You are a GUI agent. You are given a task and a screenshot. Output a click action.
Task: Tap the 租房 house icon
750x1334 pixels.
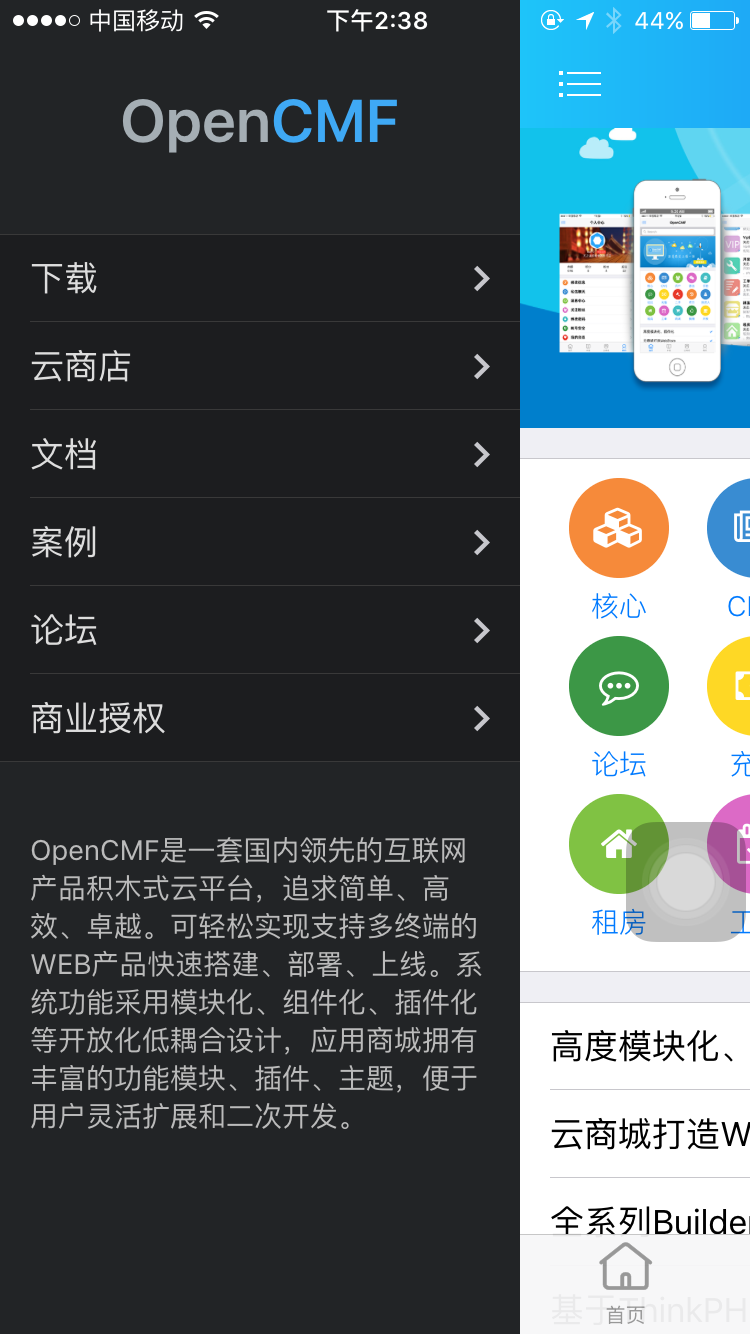click(618, 844)
